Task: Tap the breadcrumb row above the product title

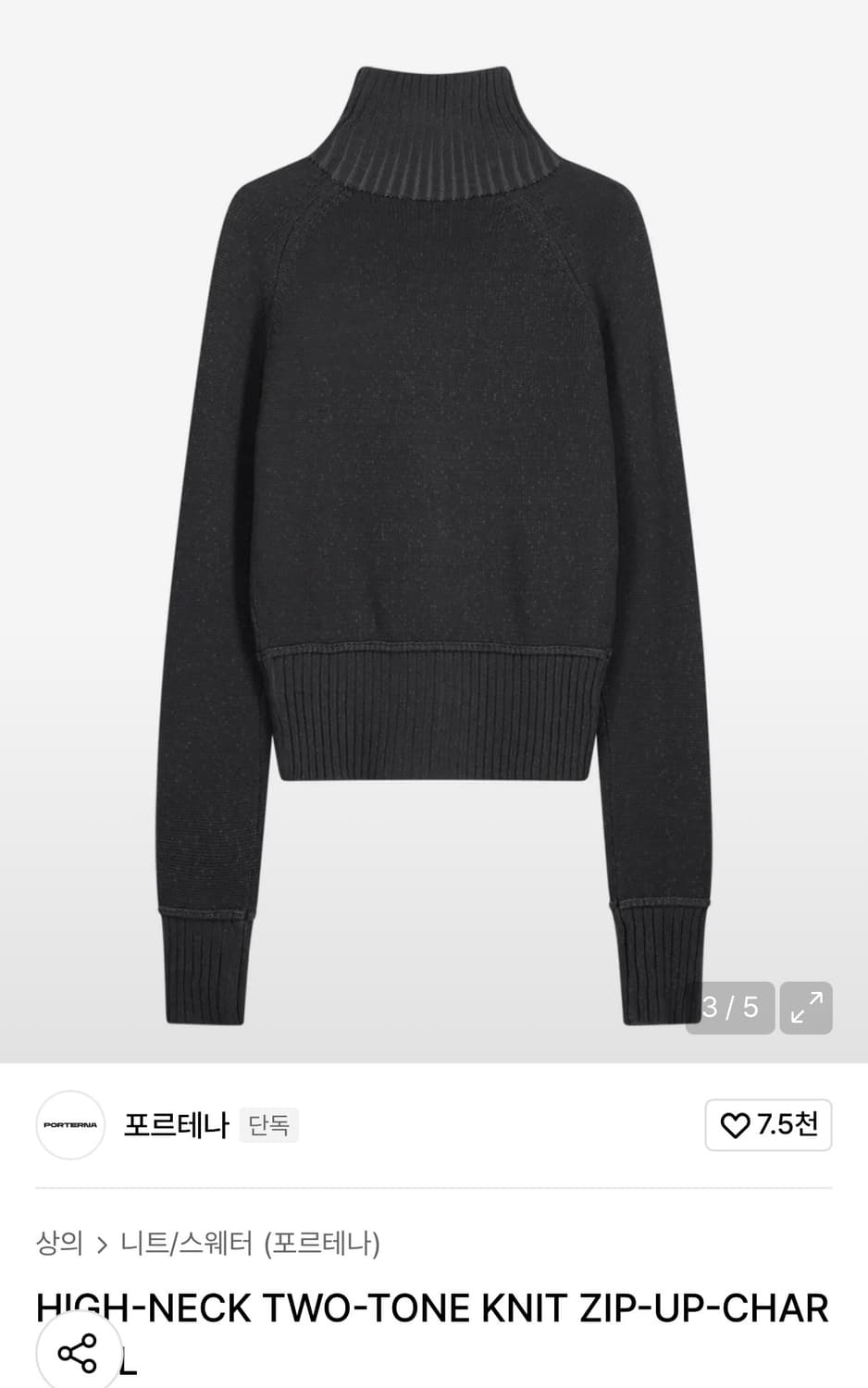Action: (222, 1245)
